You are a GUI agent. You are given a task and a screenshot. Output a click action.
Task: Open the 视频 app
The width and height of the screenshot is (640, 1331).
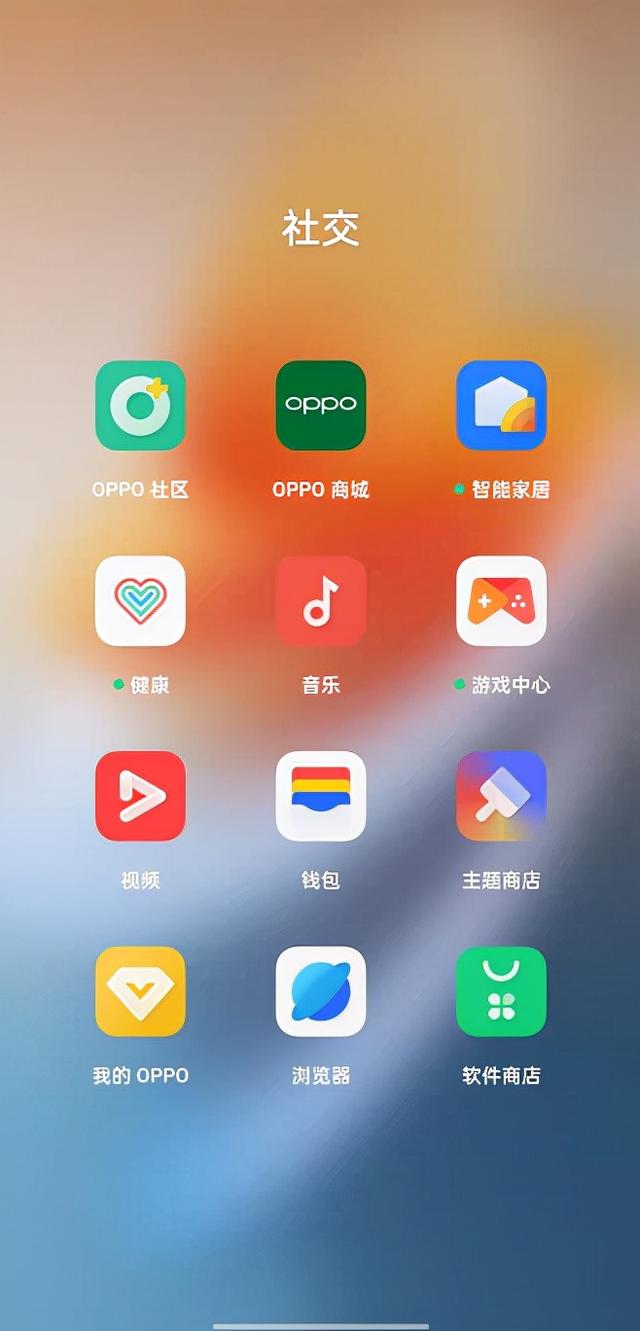[140, 796]
